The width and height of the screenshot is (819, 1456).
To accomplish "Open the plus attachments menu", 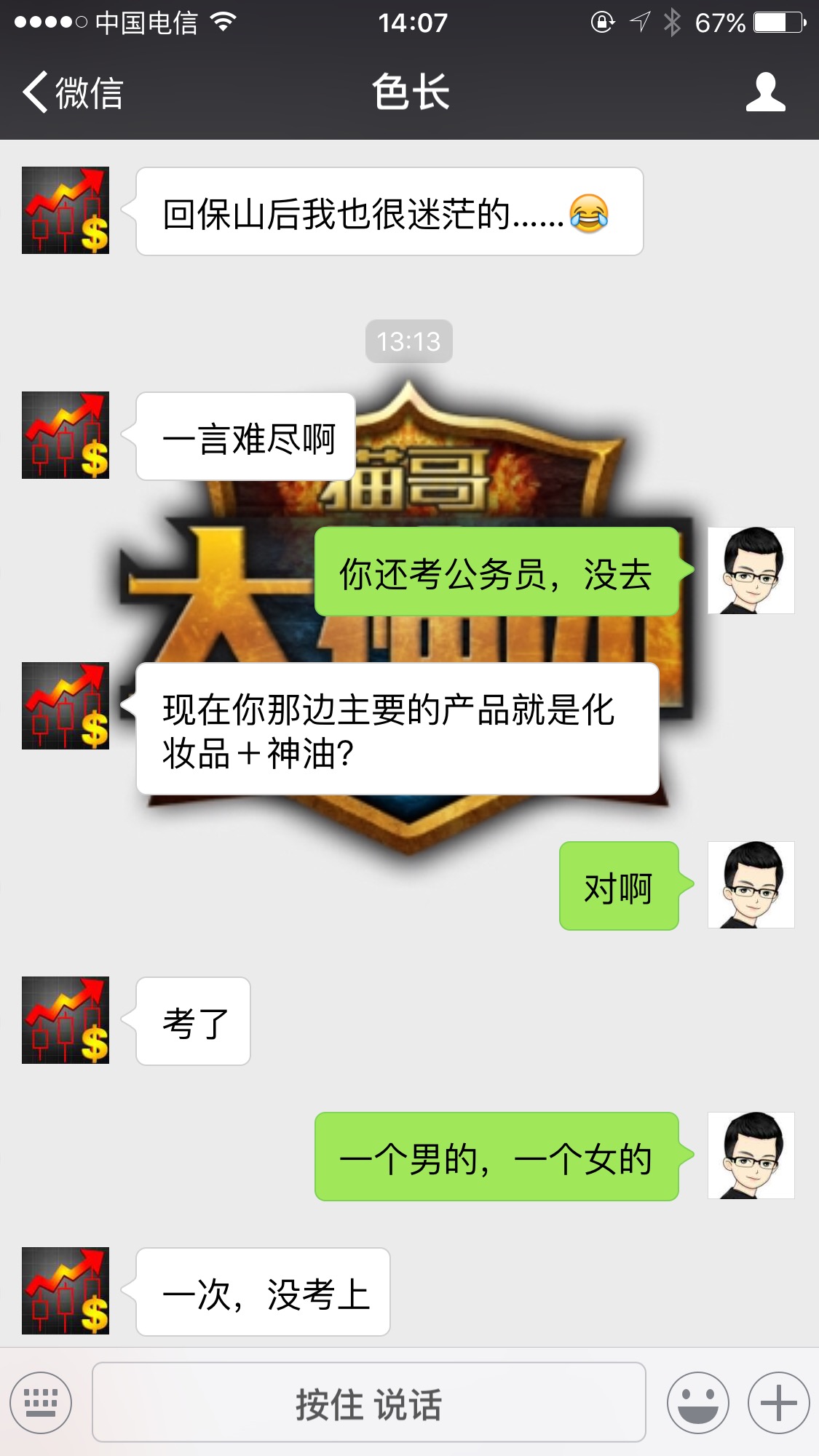I will (x=778, y=1402).
